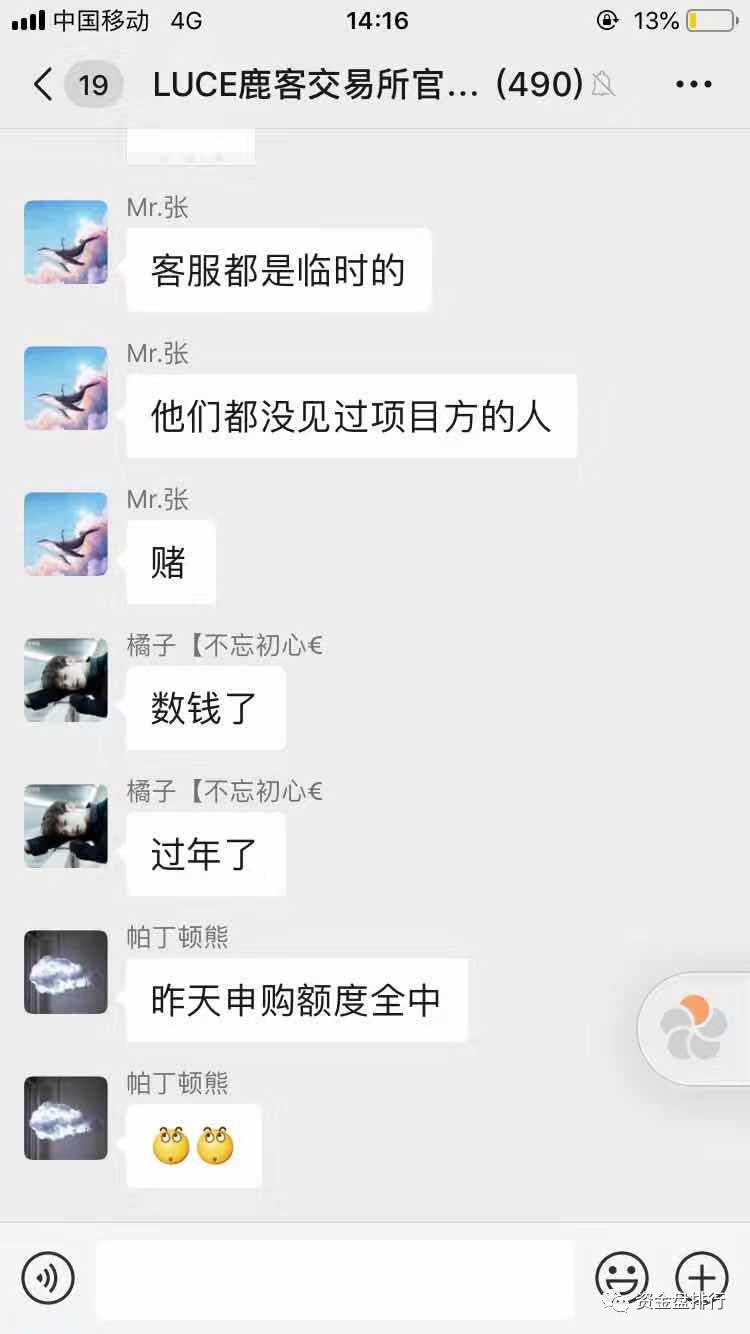
Task: Open the group chat overflow menu
Action: click(x=693, y=85)
